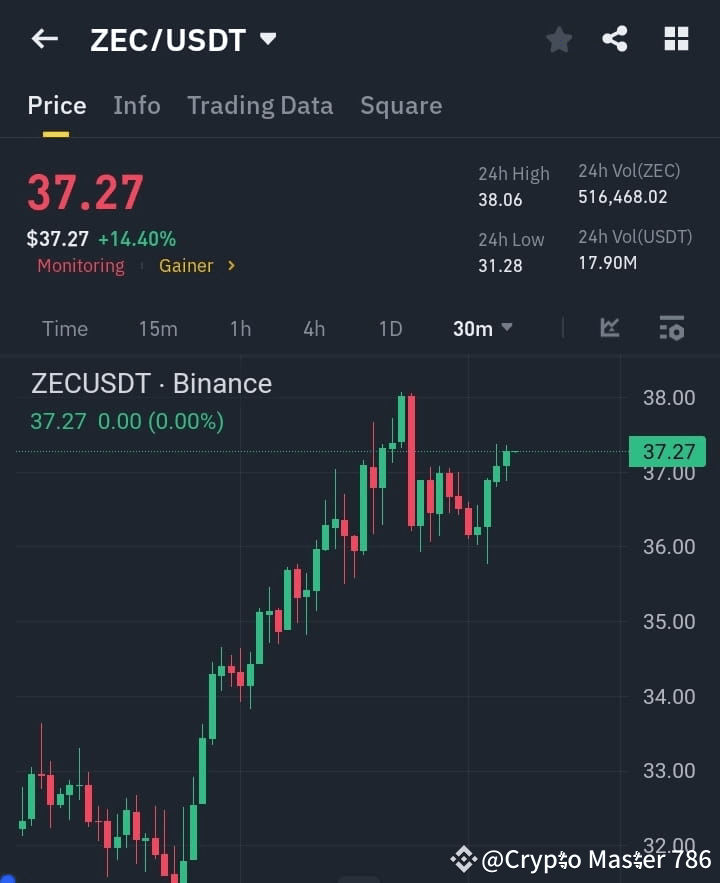Open the apps grid icon top right

click(x=676, y=39)
